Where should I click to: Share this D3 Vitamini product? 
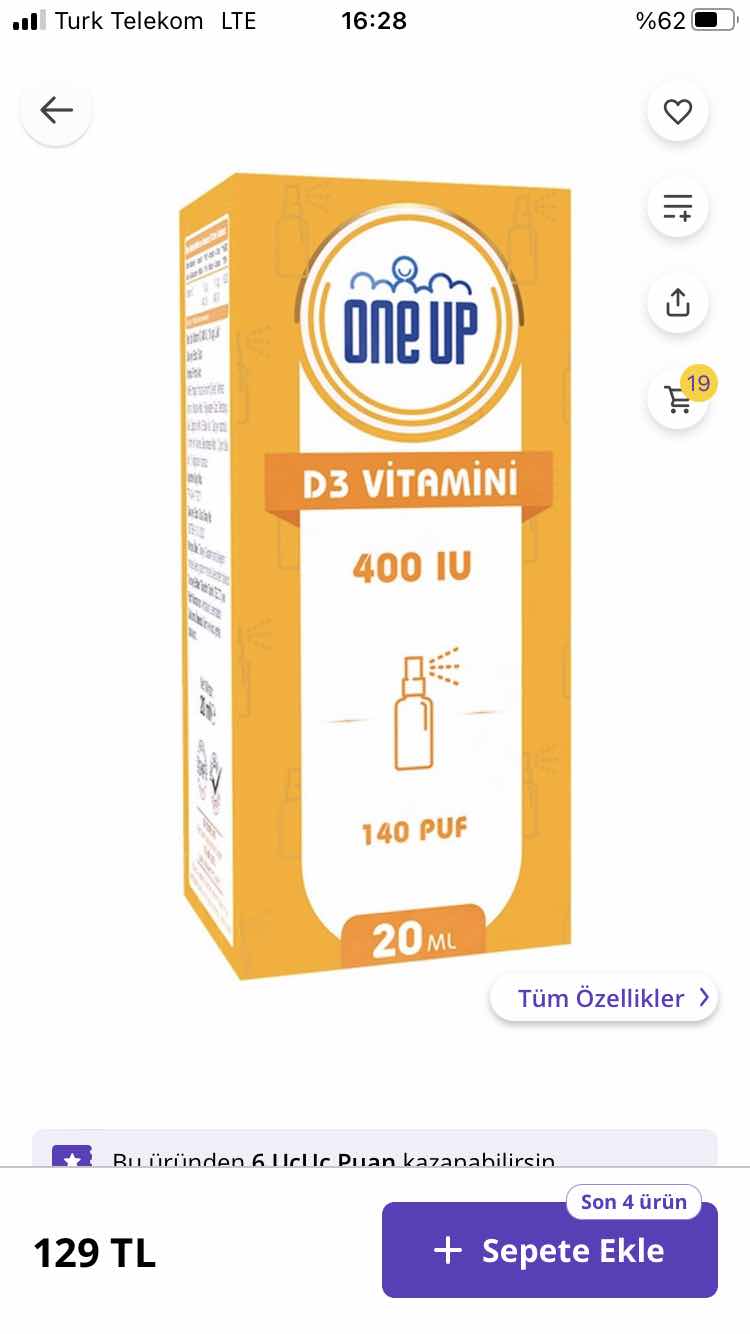tap(678, 302)
